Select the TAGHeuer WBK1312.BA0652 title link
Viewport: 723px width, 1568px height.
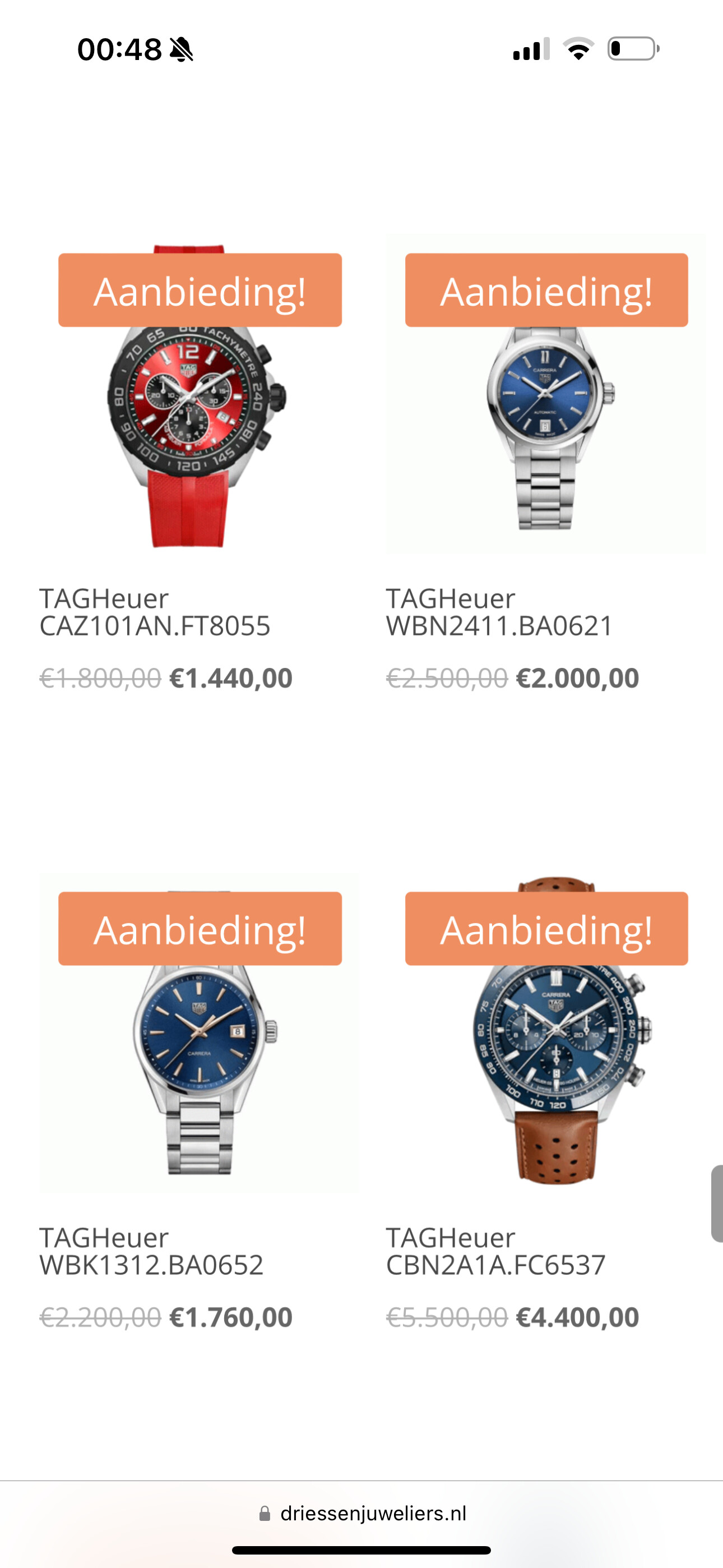point(151,1252)
